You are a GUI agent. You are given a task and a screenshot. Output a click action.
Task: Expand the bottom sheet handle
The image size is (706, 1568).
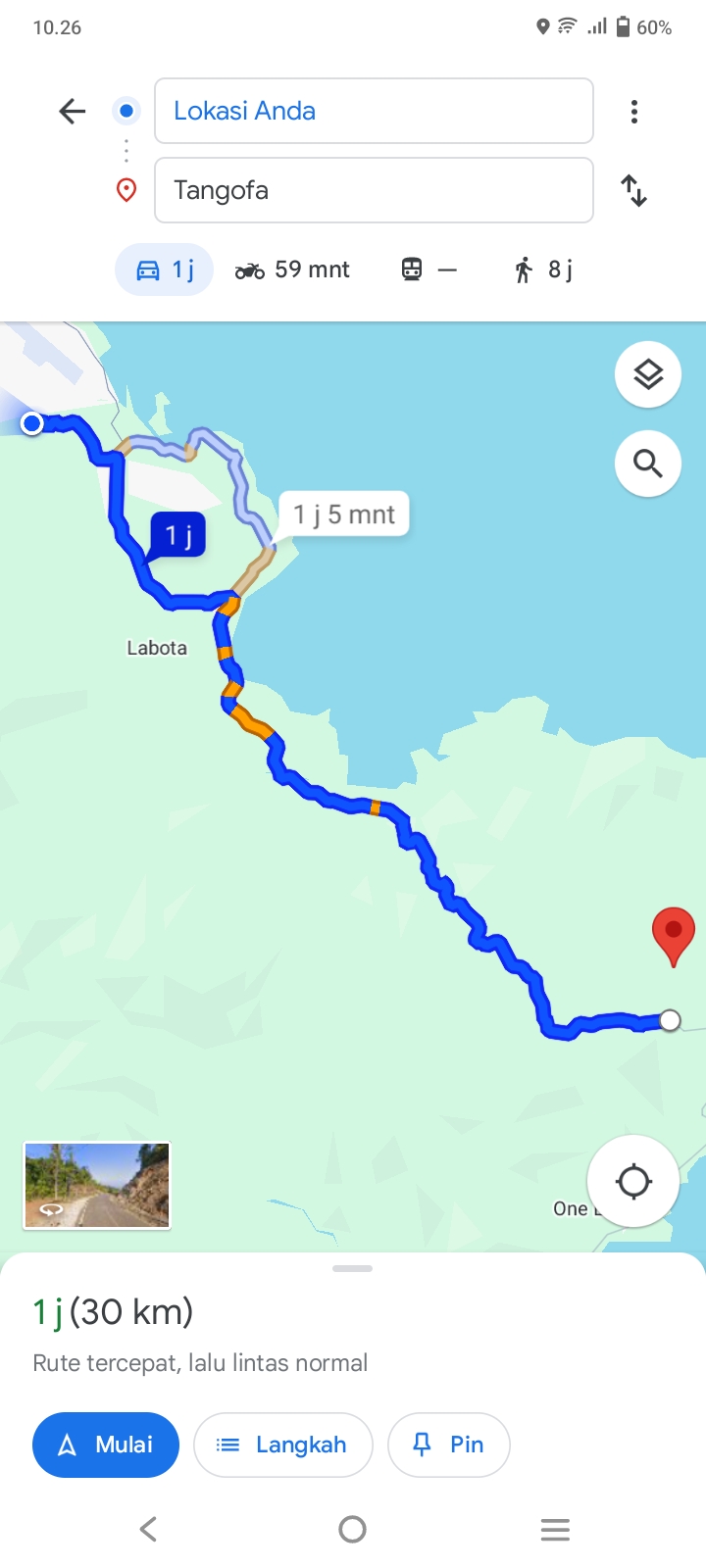point(352,1268)
